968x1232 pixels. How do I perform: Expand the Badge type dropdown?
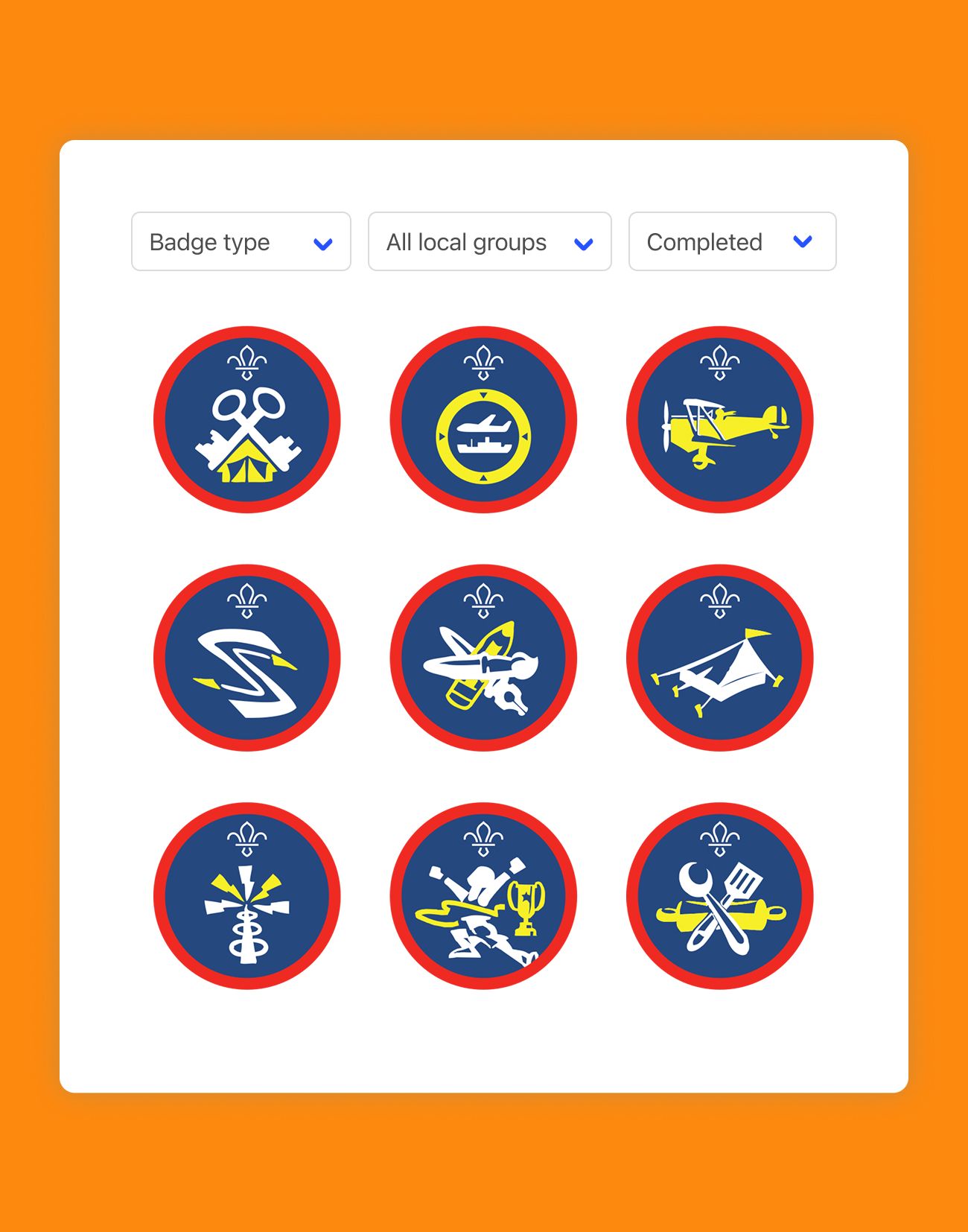point(241,242)
